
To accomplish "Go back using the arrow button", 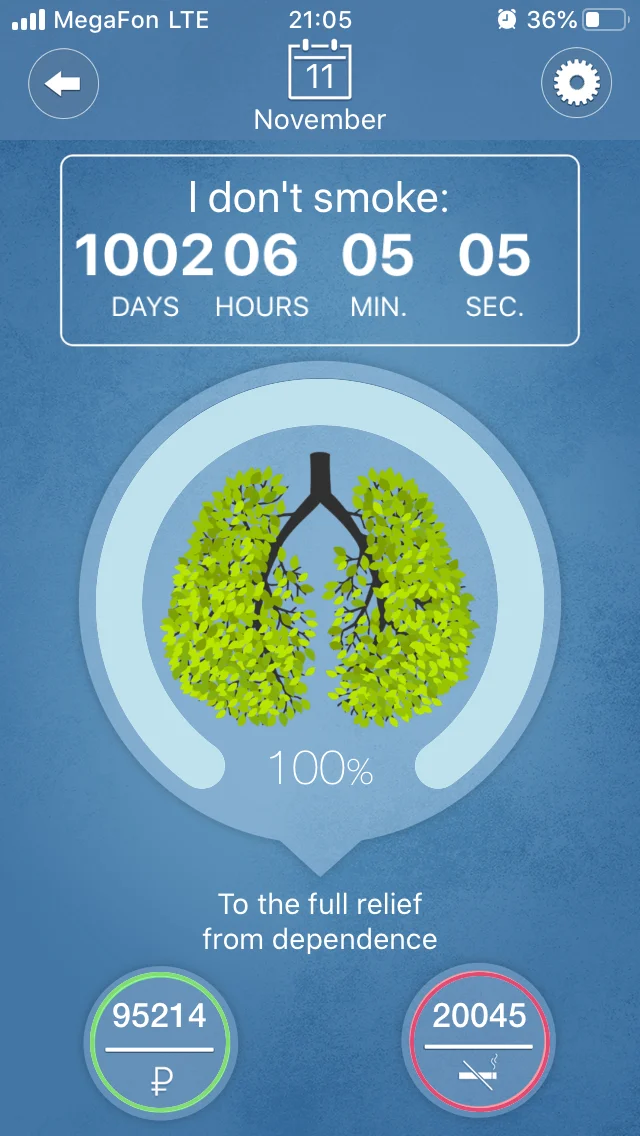I will pos(64,85).
